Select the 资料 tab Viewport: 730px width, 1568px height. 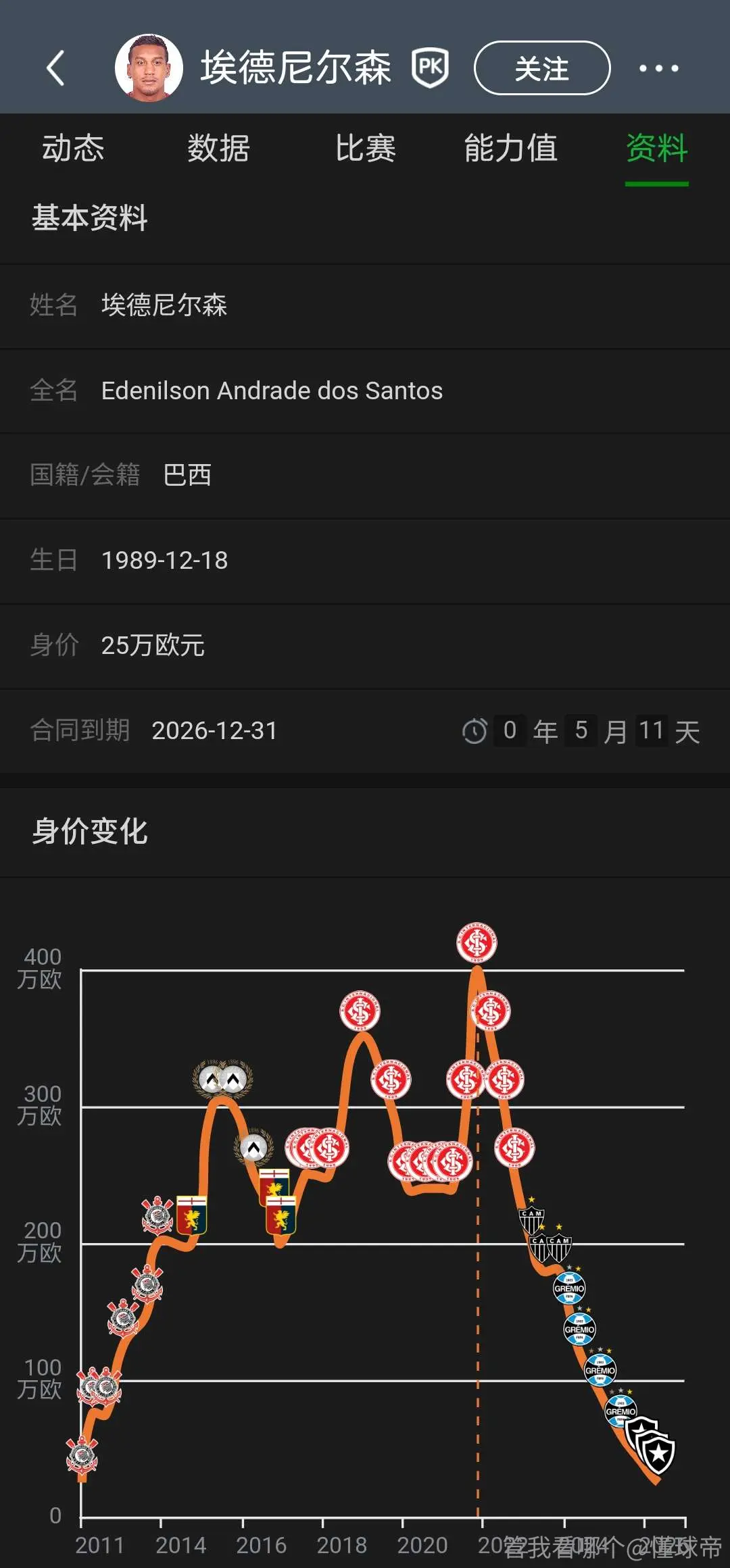[657, 148]
